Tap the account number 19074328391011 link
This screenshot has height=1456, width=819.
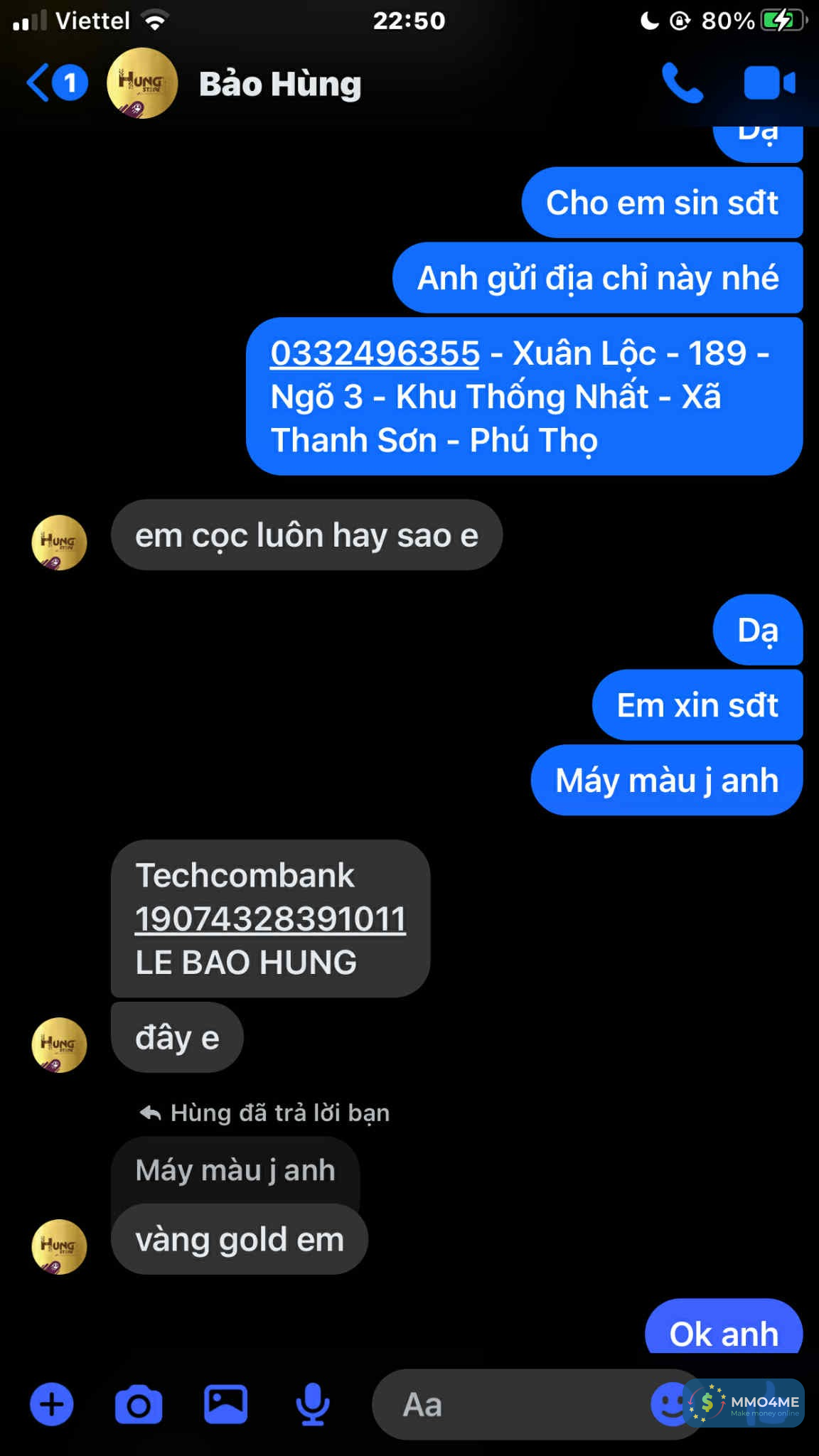coord(270,919)
